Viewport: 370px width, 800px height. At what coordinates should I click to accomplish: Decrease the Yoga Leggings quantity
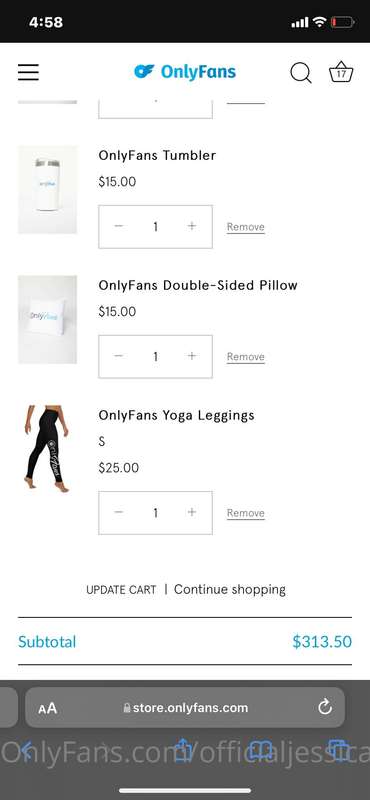tap(118, 512)
